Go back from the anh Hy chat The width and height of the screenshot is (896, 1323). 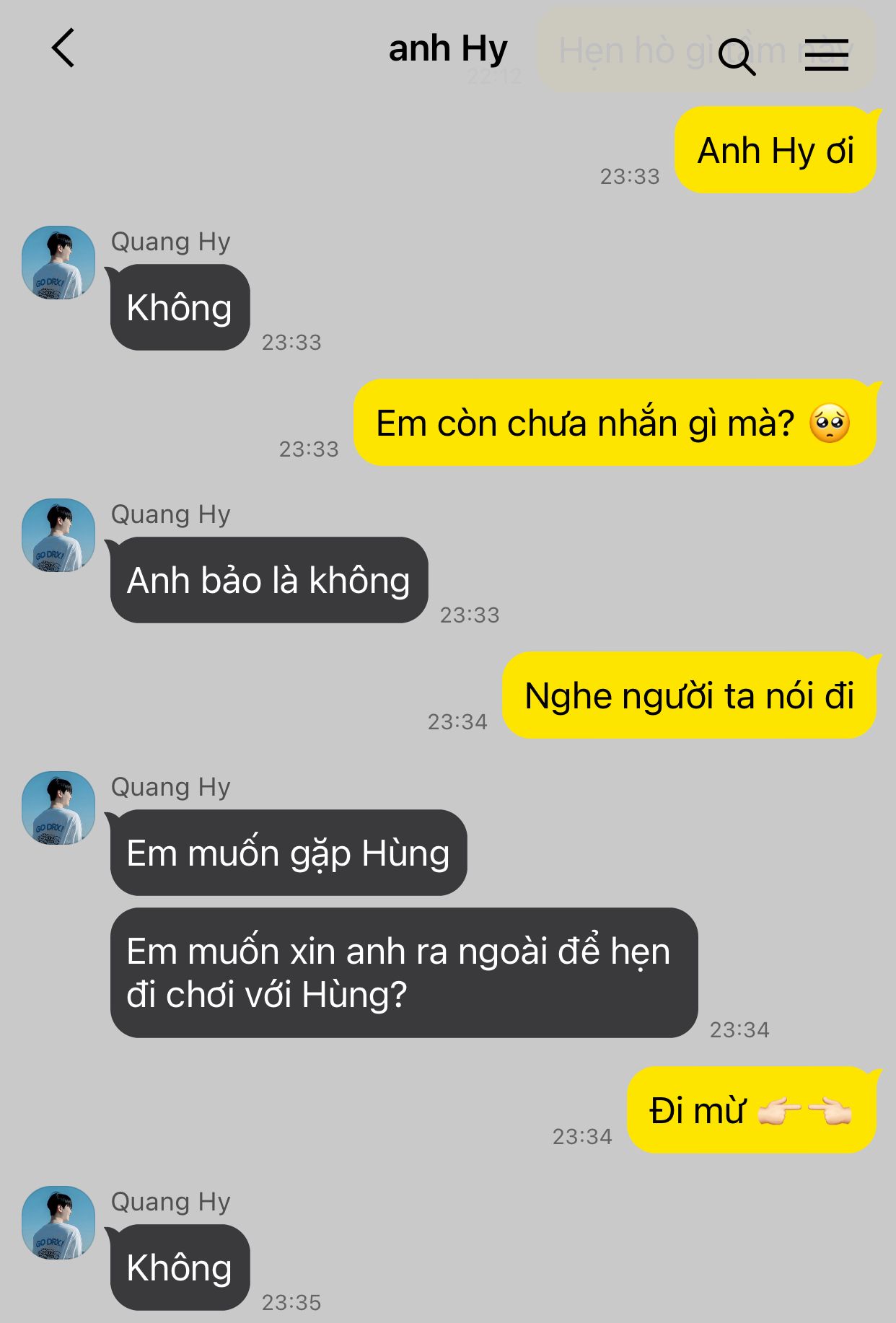point(63,48)
